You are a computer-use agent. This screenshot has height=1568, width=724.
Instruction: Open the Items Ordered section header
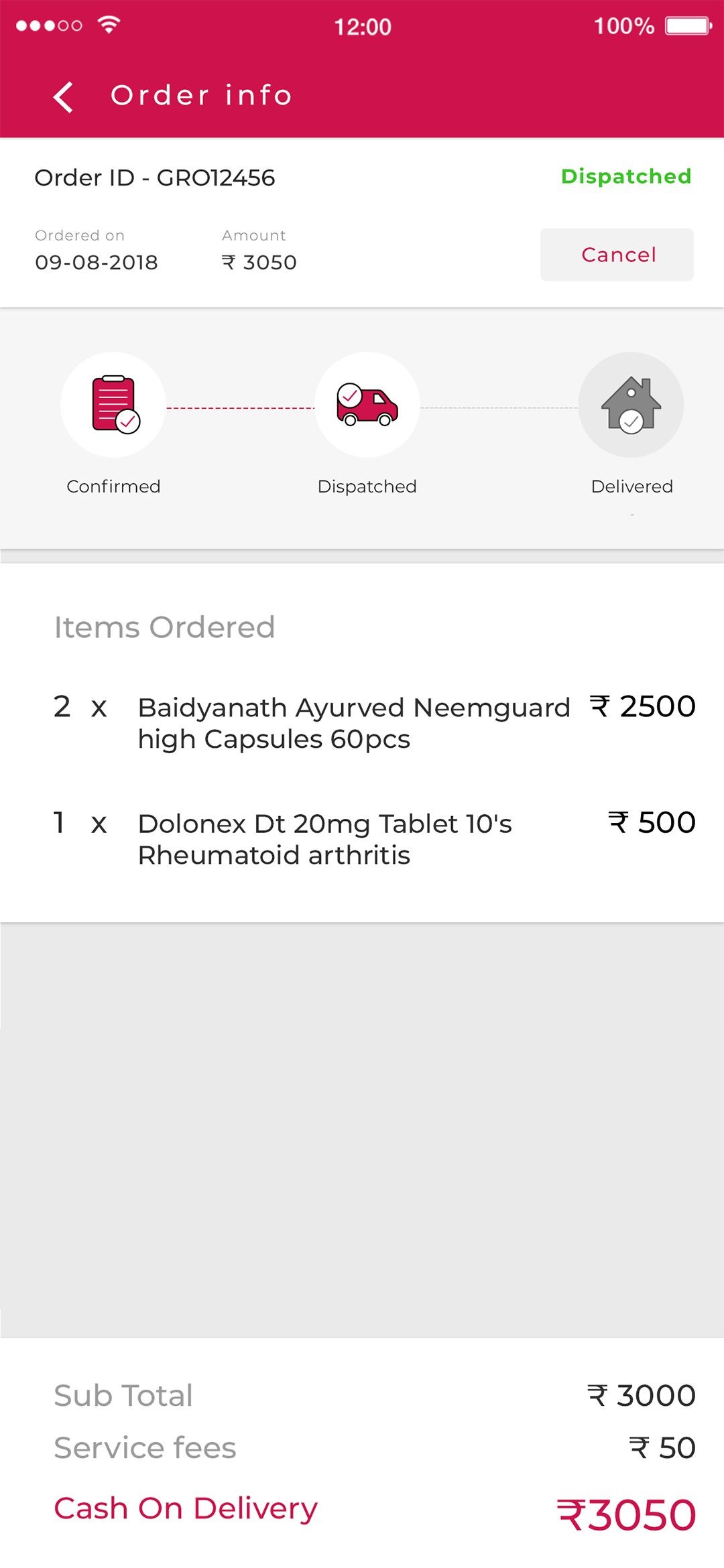[165, 627]
